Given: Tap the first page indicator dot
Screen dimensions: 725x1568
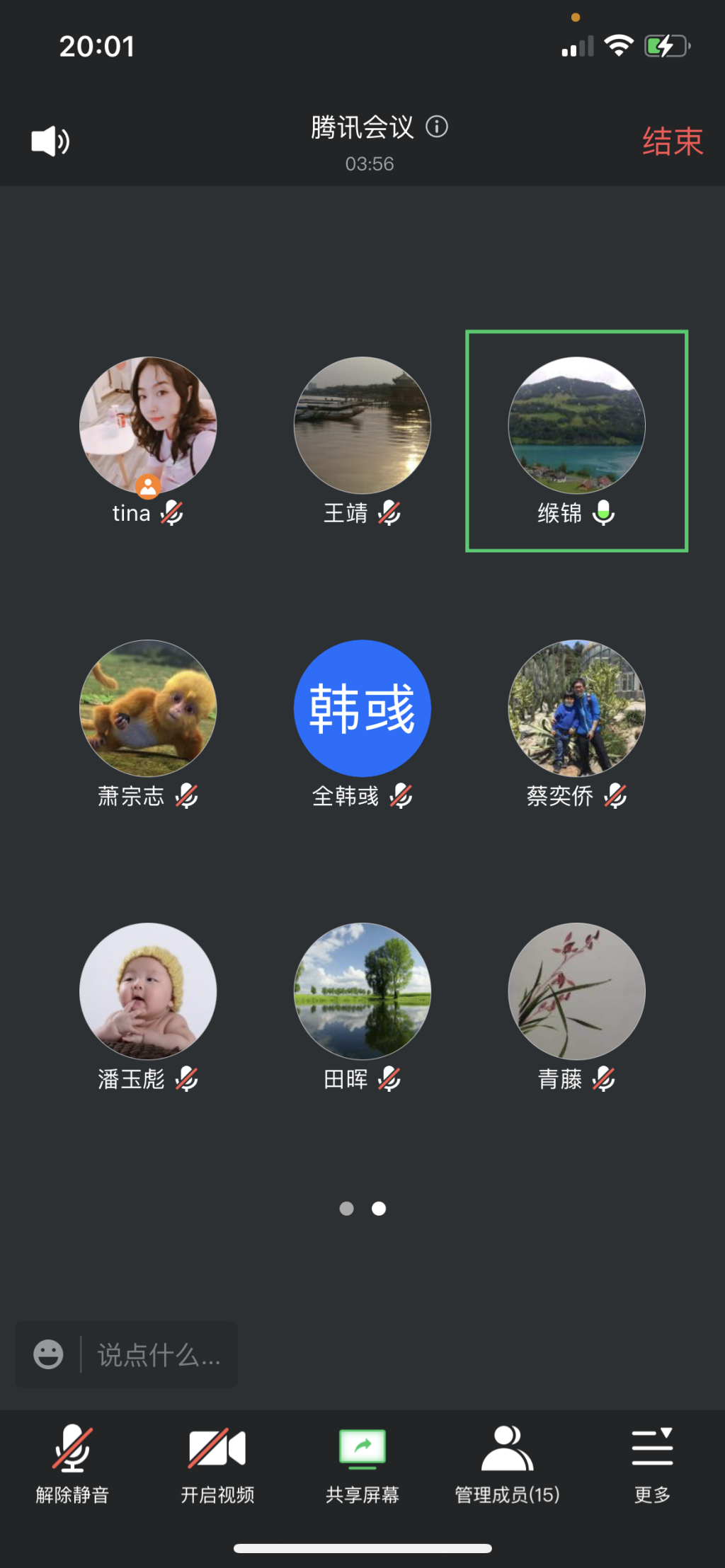Looking at the screenshot, I should 346,1209.
